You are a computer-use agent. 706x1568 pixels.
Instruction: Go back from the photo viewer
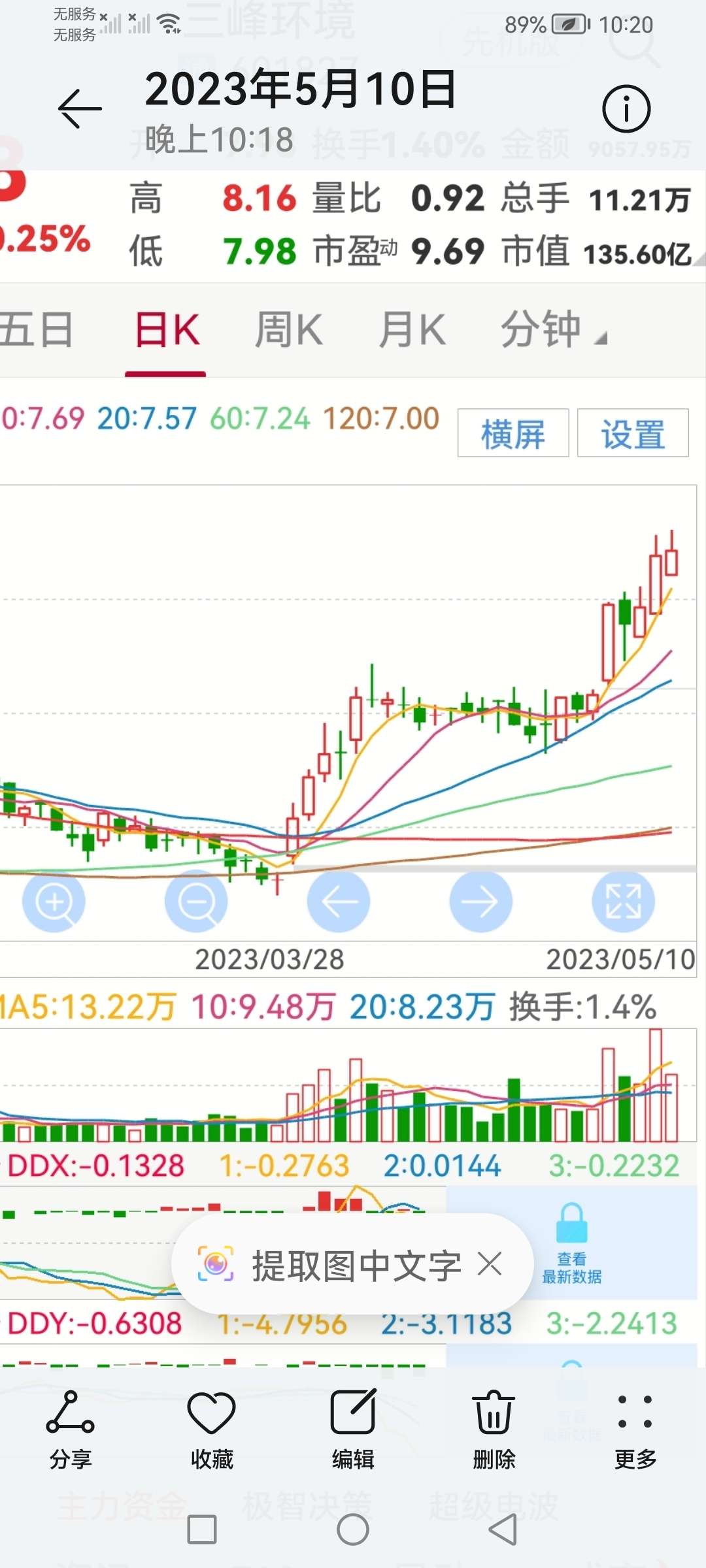tap(80, 109)
